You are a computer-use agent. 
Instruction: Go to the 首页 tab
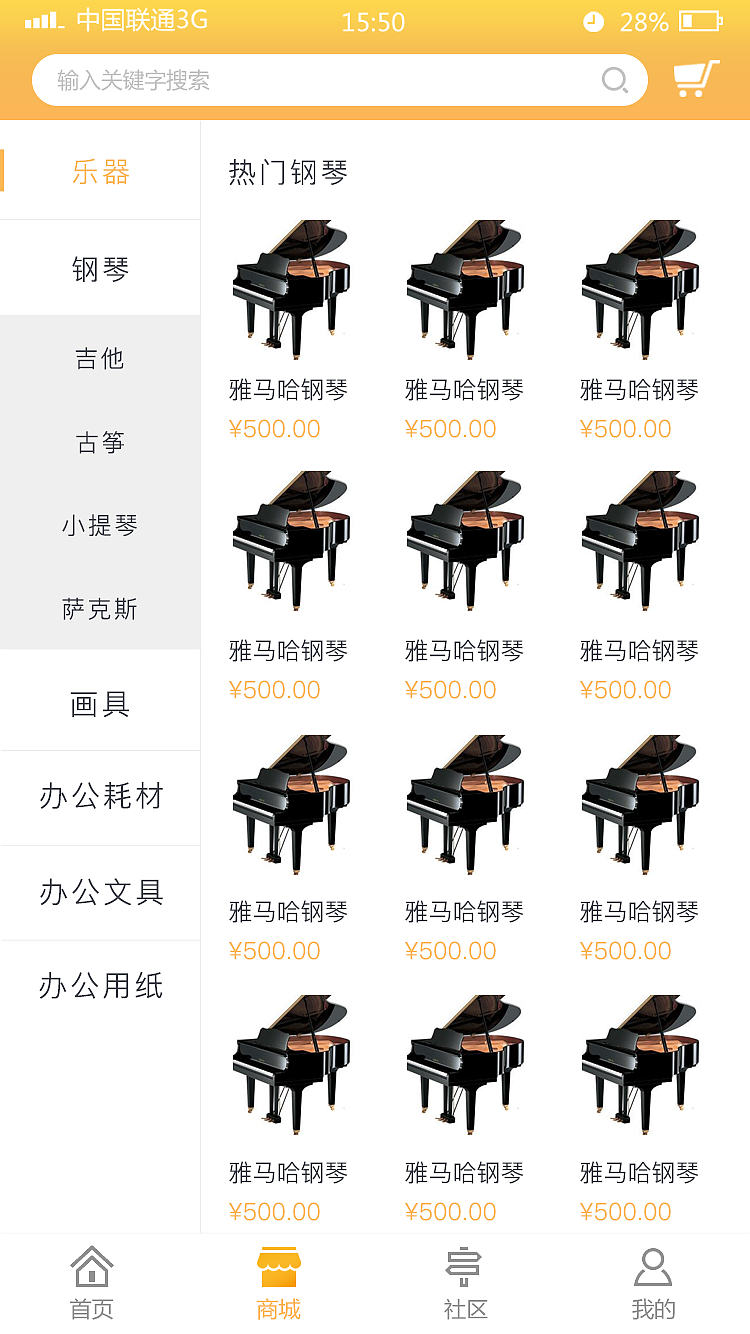point(92,1284)
